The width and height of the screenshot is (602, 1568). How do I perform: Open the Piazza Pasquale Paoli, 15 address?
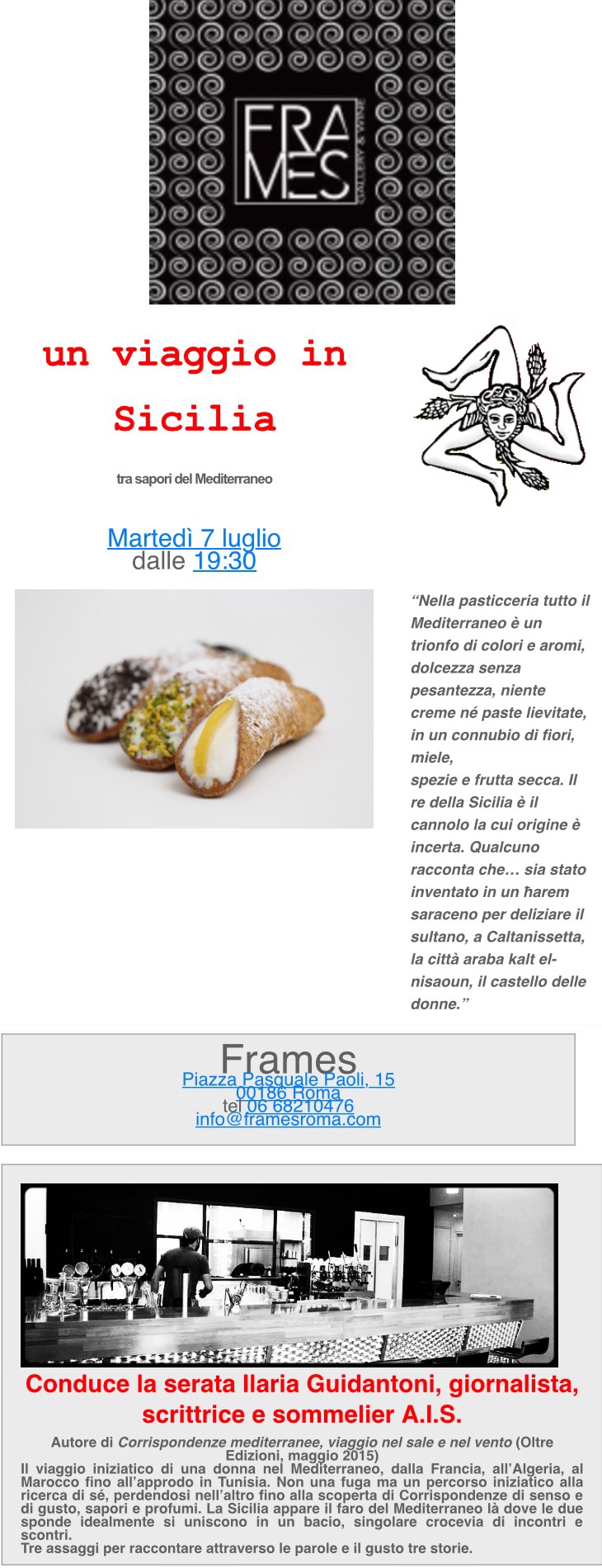[288, 1079]
